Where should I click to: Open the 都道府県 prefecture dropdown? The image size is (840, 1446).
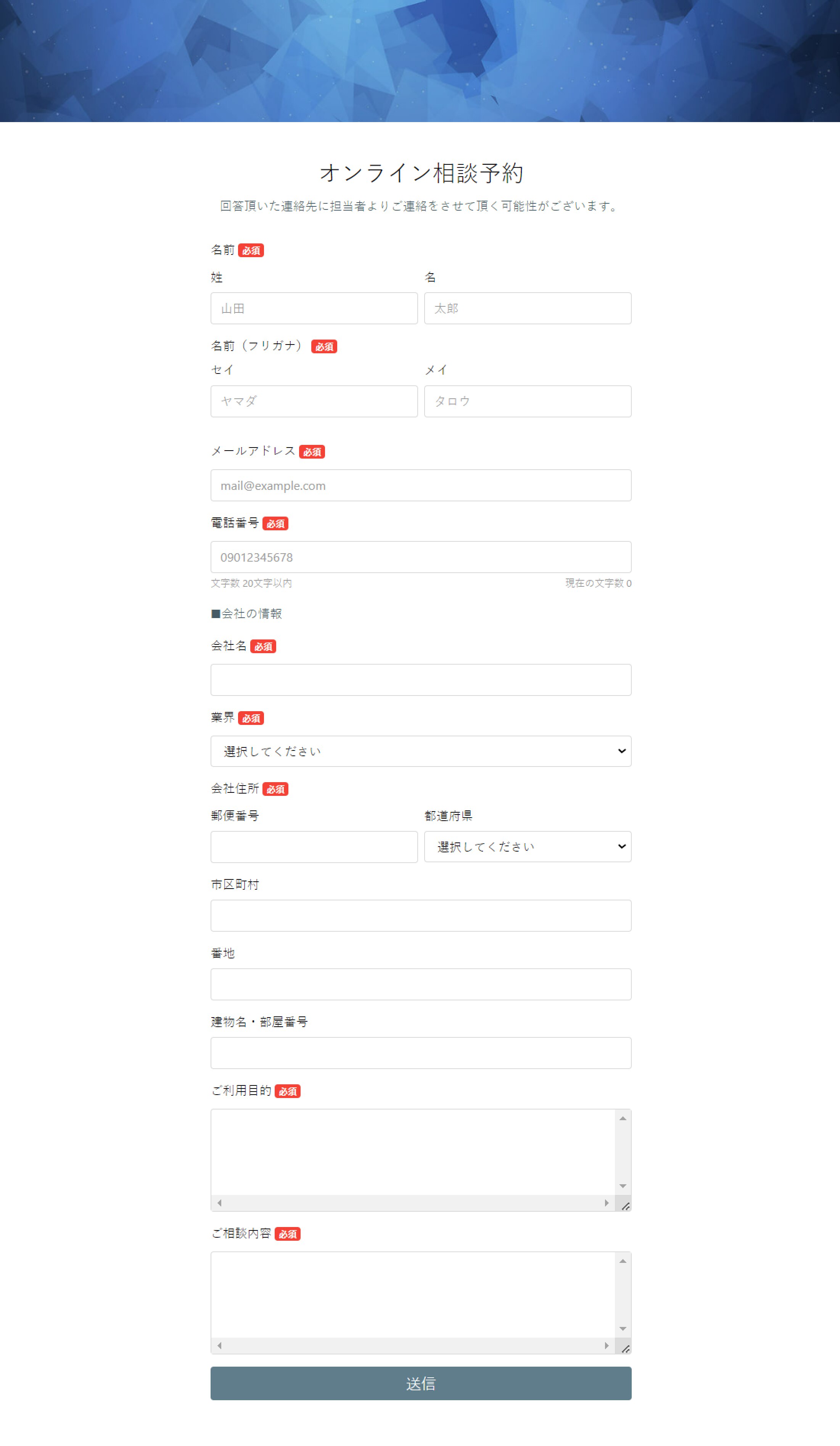coord(527,846)
